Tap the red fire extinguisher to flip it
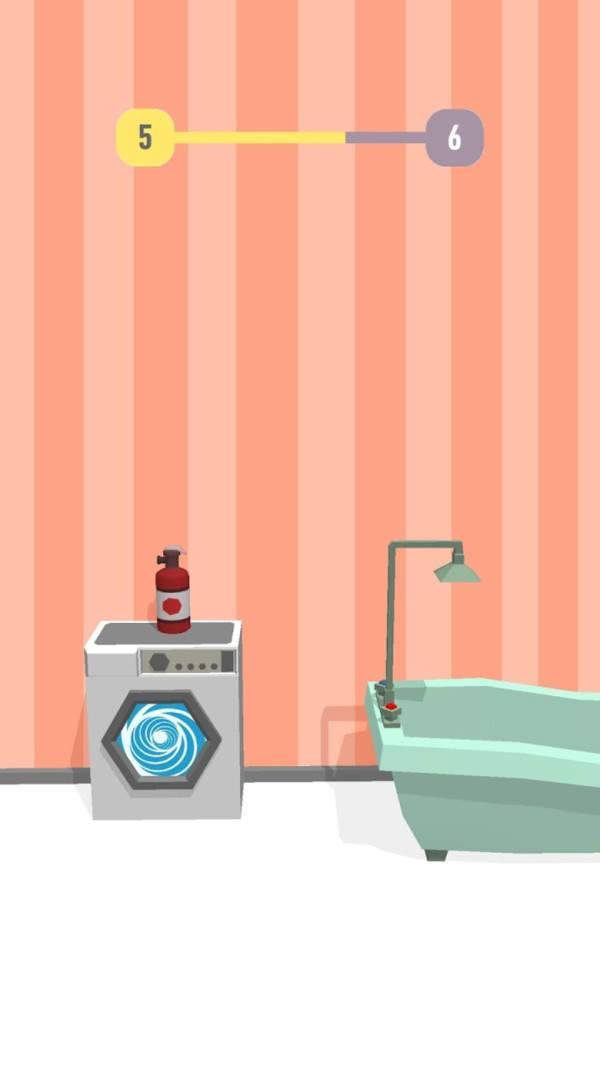Image resolution: width=600 pixels, height=1066 pixels. [173, 590]
